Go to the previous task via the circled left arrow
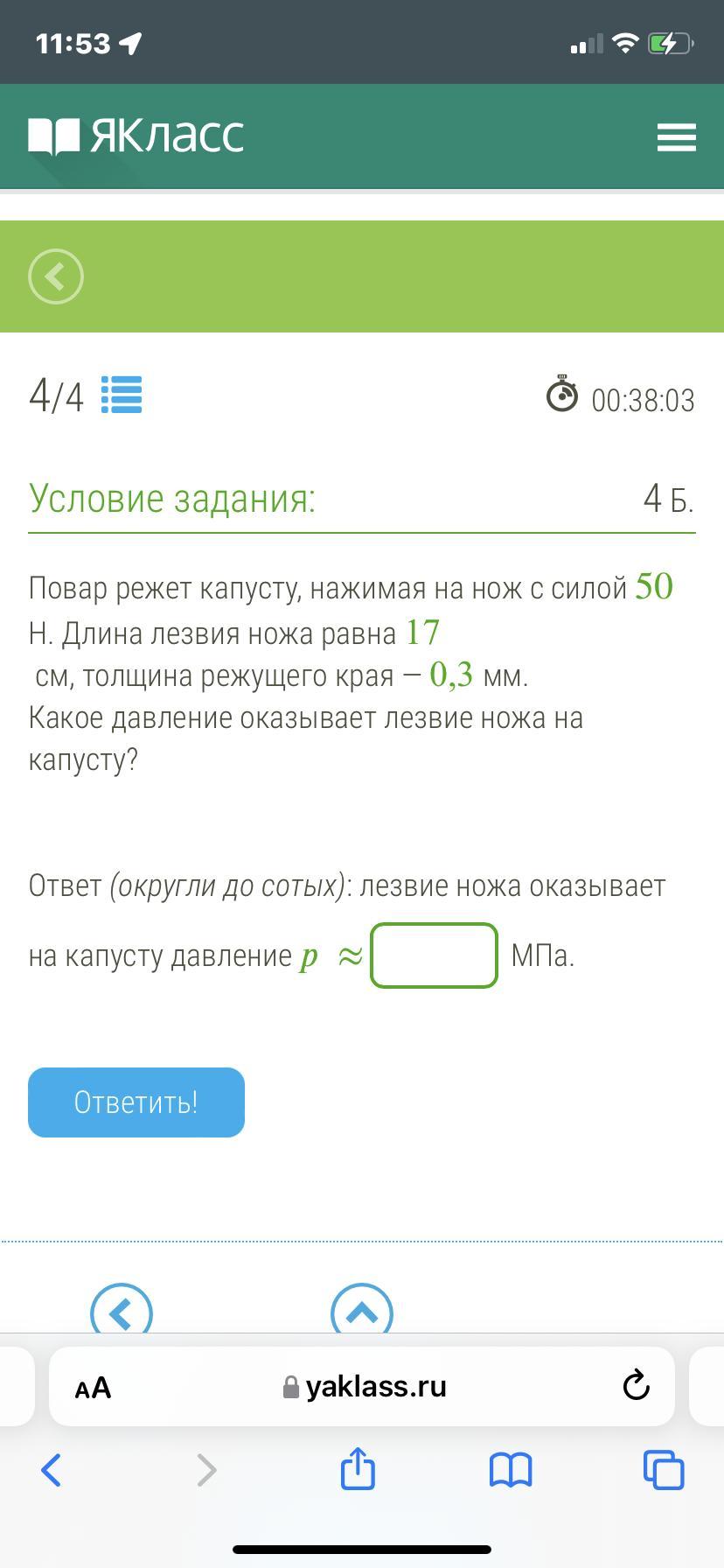Image resolution: width=724 pixels, height=1568 pixels. click(x=122, y=1309)
